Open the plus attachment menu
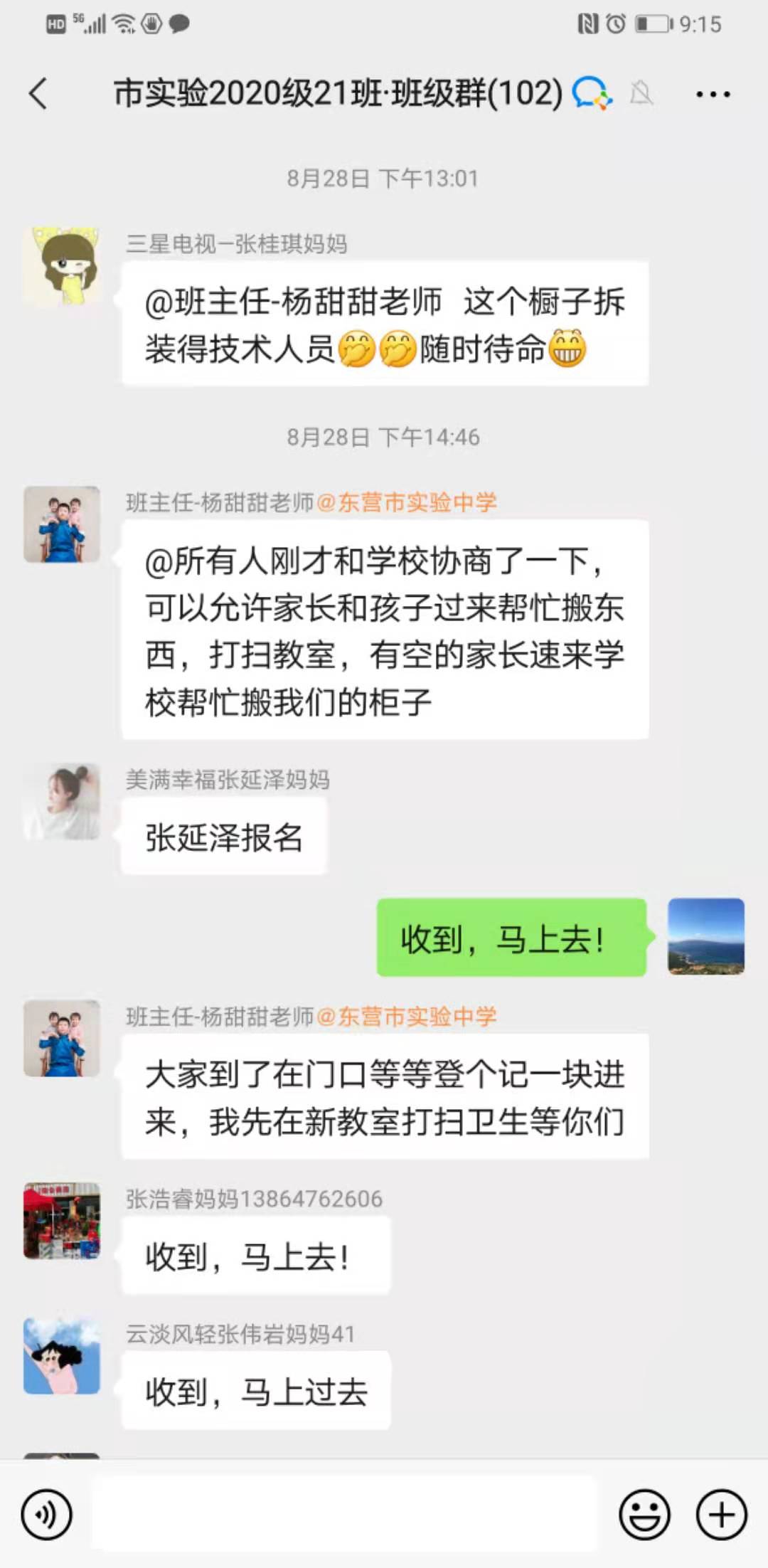This screenshot has width=768, height=1568. pos(721,1515)
